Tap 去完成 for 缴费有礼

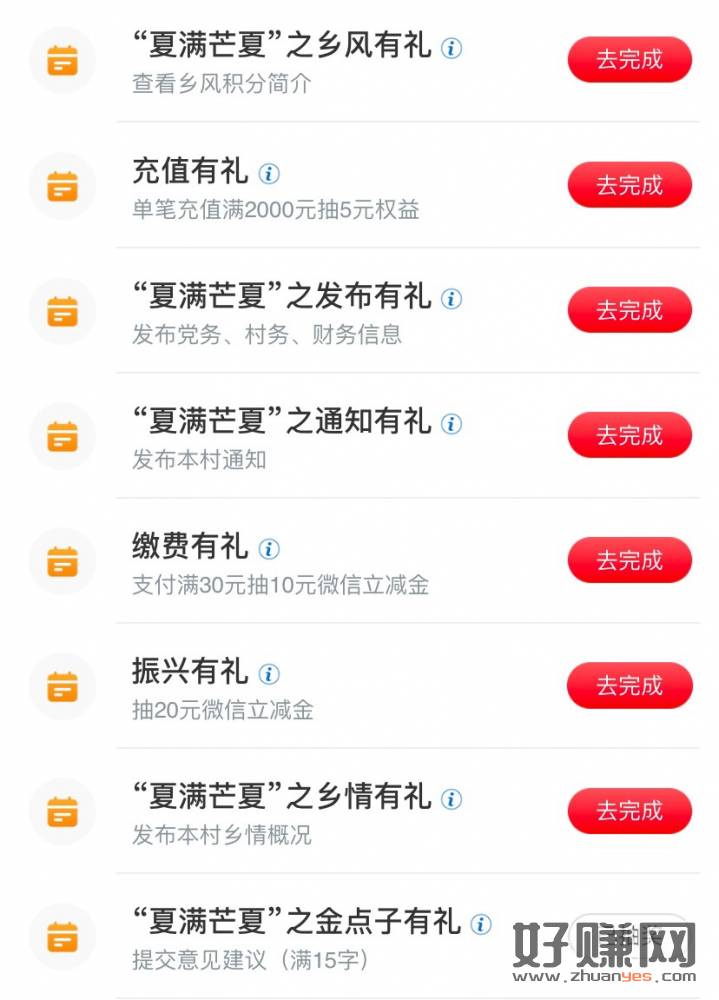(x=629, y=560)
